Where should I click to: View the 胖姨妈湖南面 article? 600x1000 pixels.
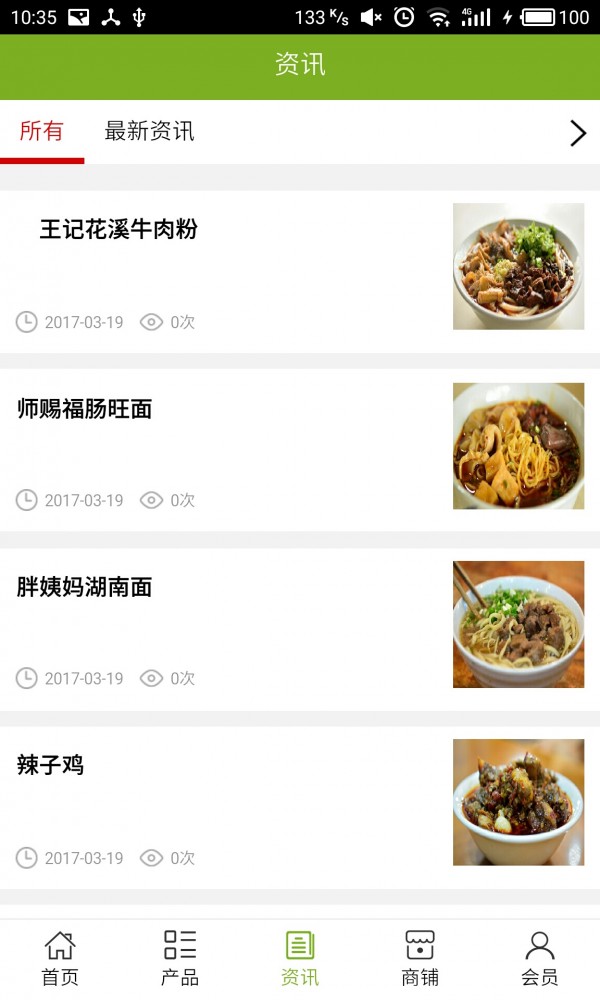point(85,587)
